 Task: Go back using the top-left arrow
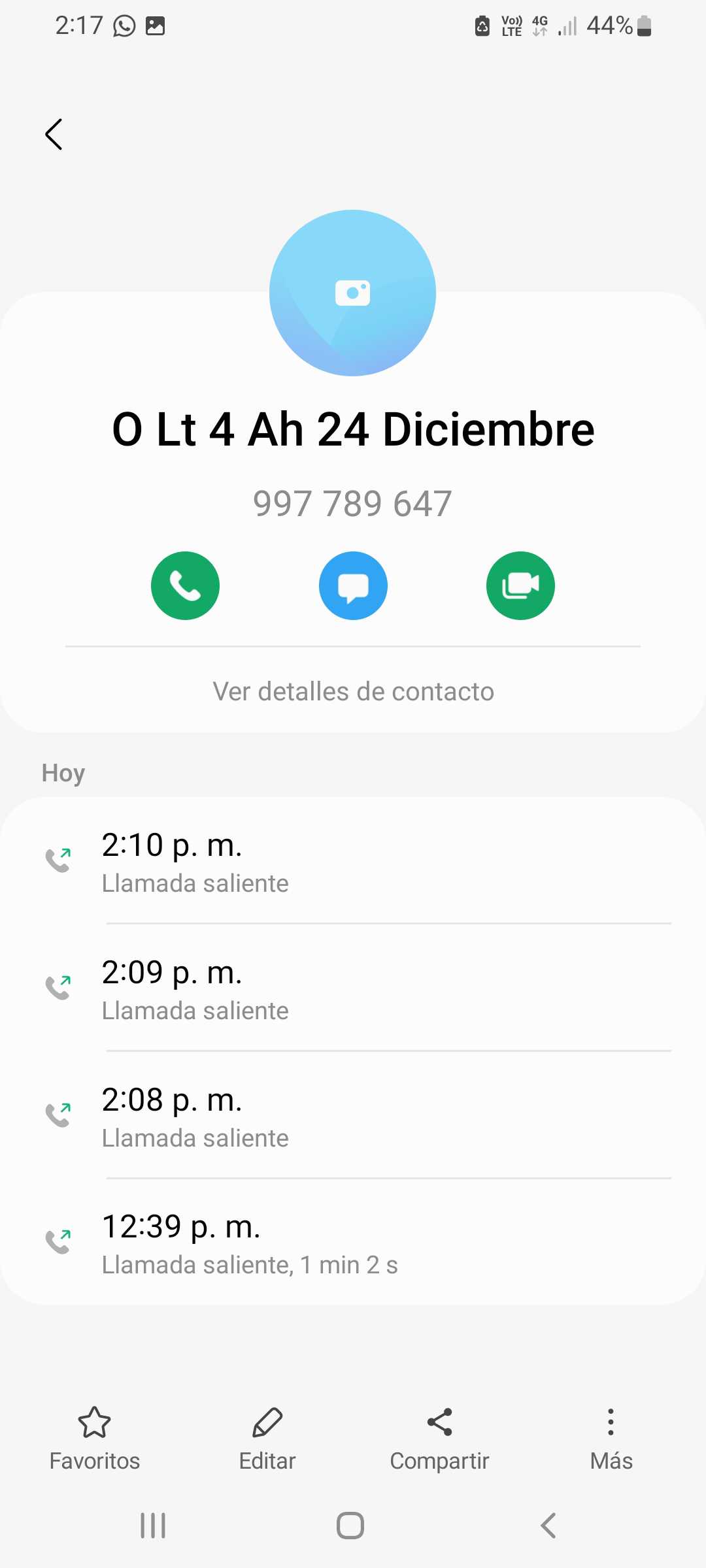(54, 135)
